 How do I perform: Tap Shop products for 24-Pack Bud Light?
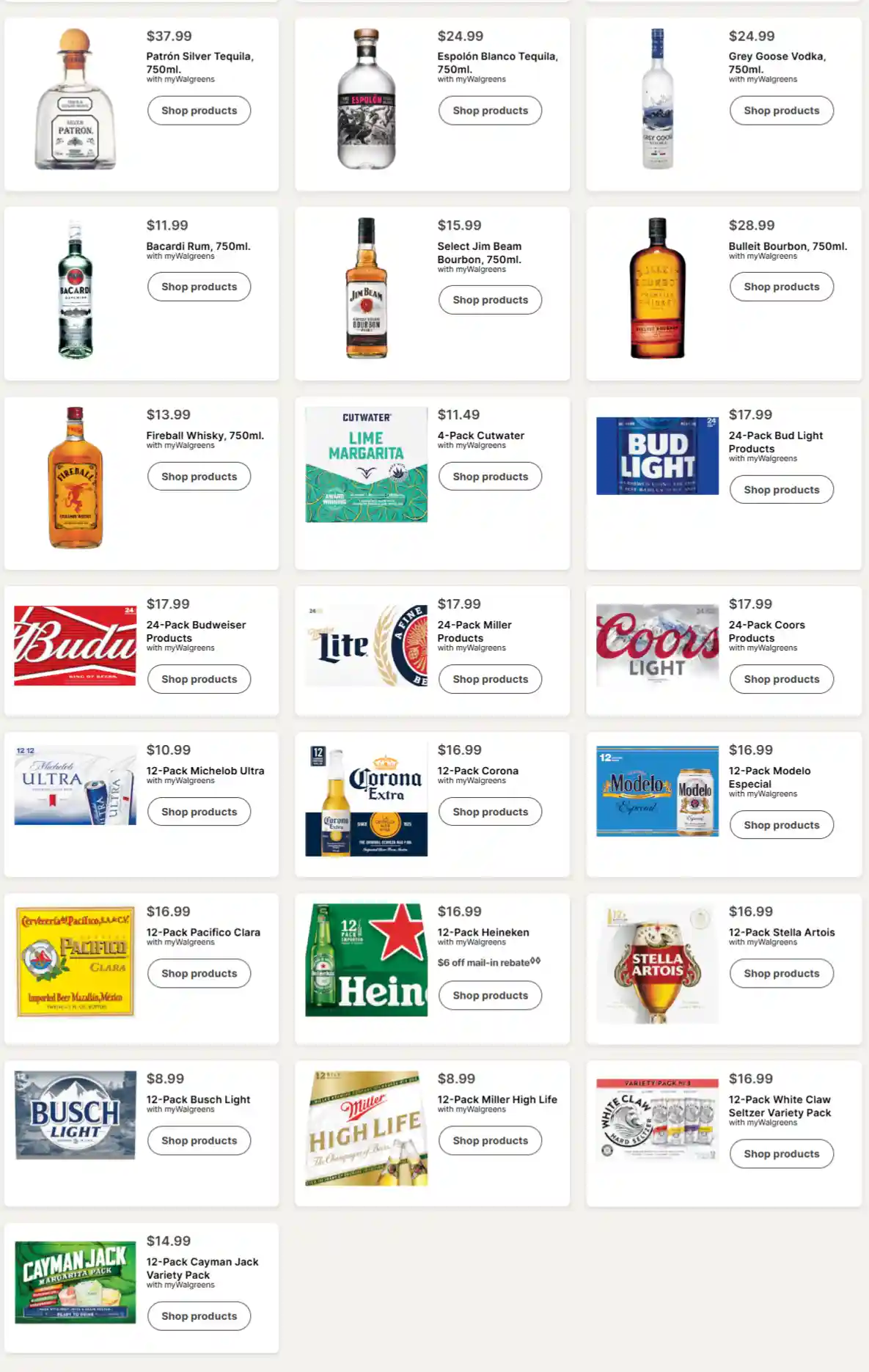tap(781, 490)
